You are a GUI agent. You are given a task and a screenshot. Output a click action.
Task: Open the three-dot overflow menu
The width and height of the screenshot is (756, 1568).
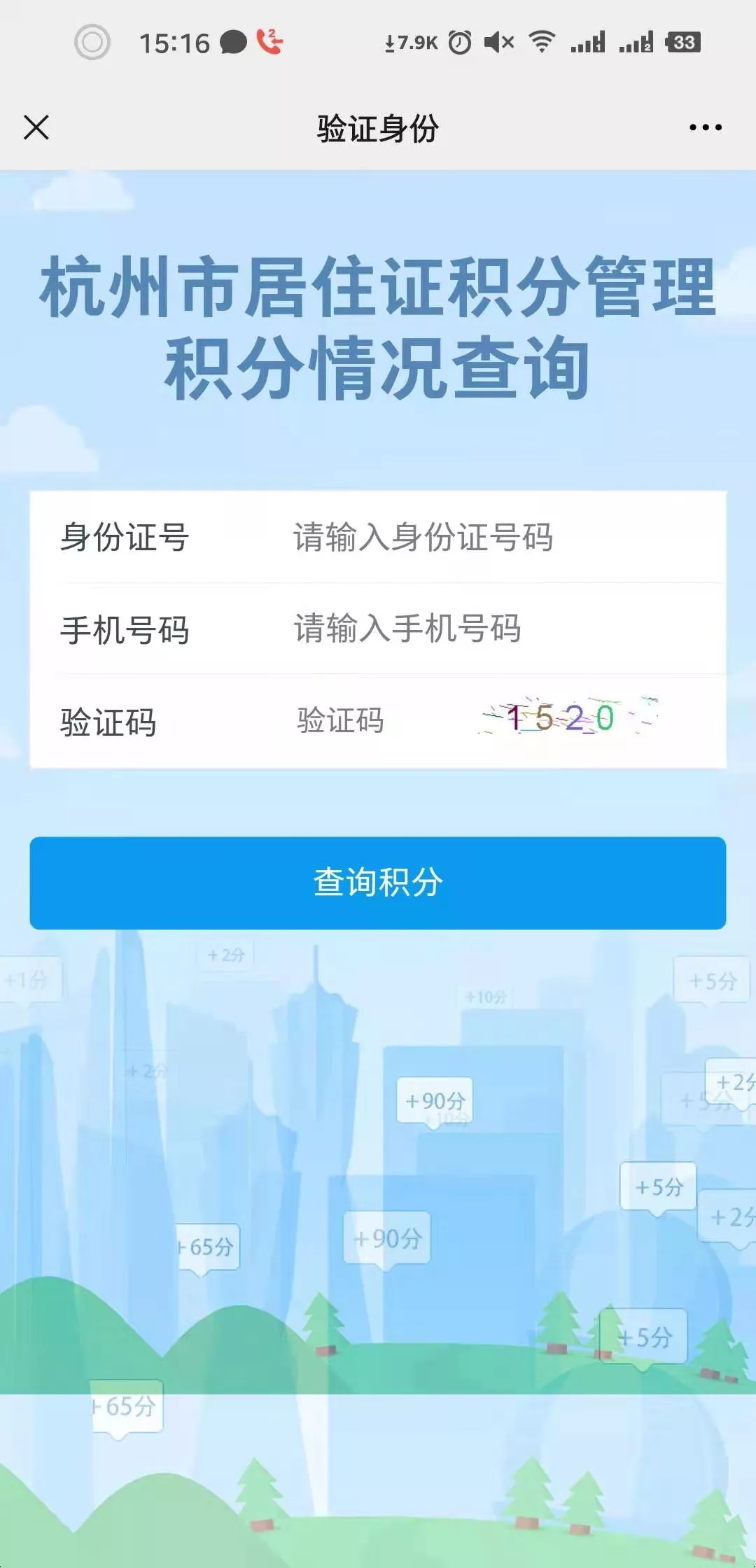[705, 128]
